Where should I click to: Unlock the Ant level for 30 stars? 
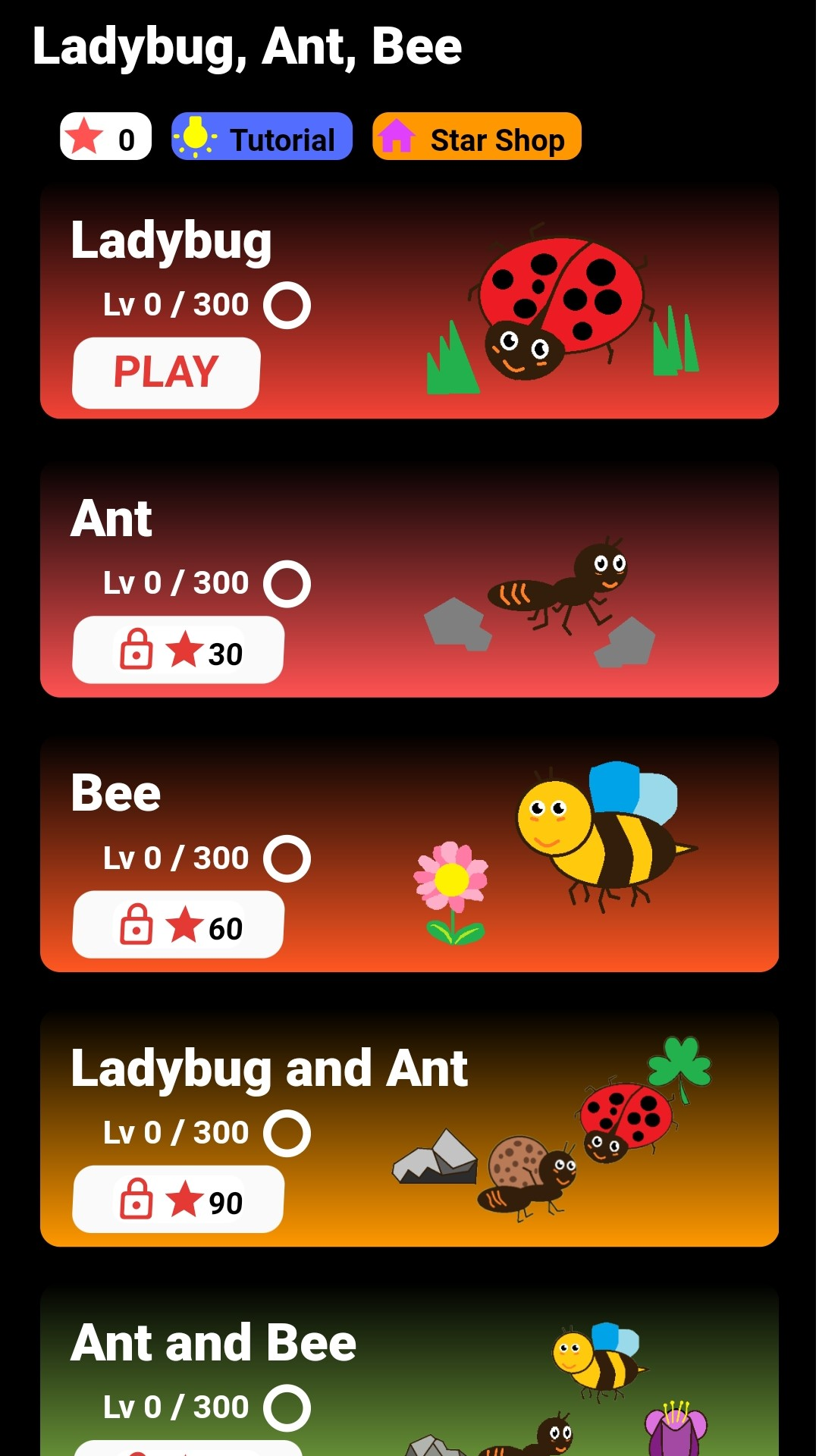coord(178,651)
